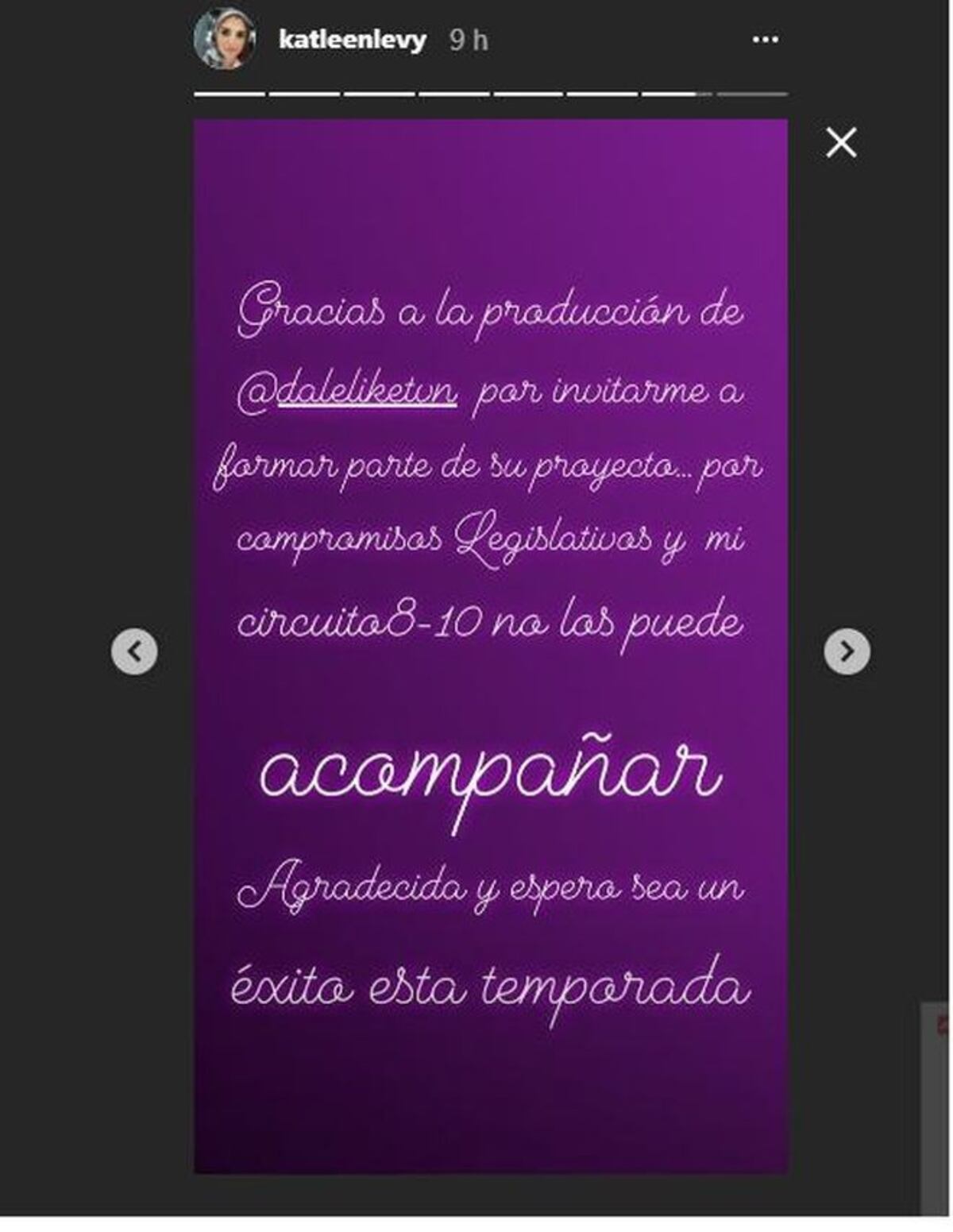Tap the 'Gracias a la producción' text line
This screenshot has width=953, height=1232.
point(491,311)
